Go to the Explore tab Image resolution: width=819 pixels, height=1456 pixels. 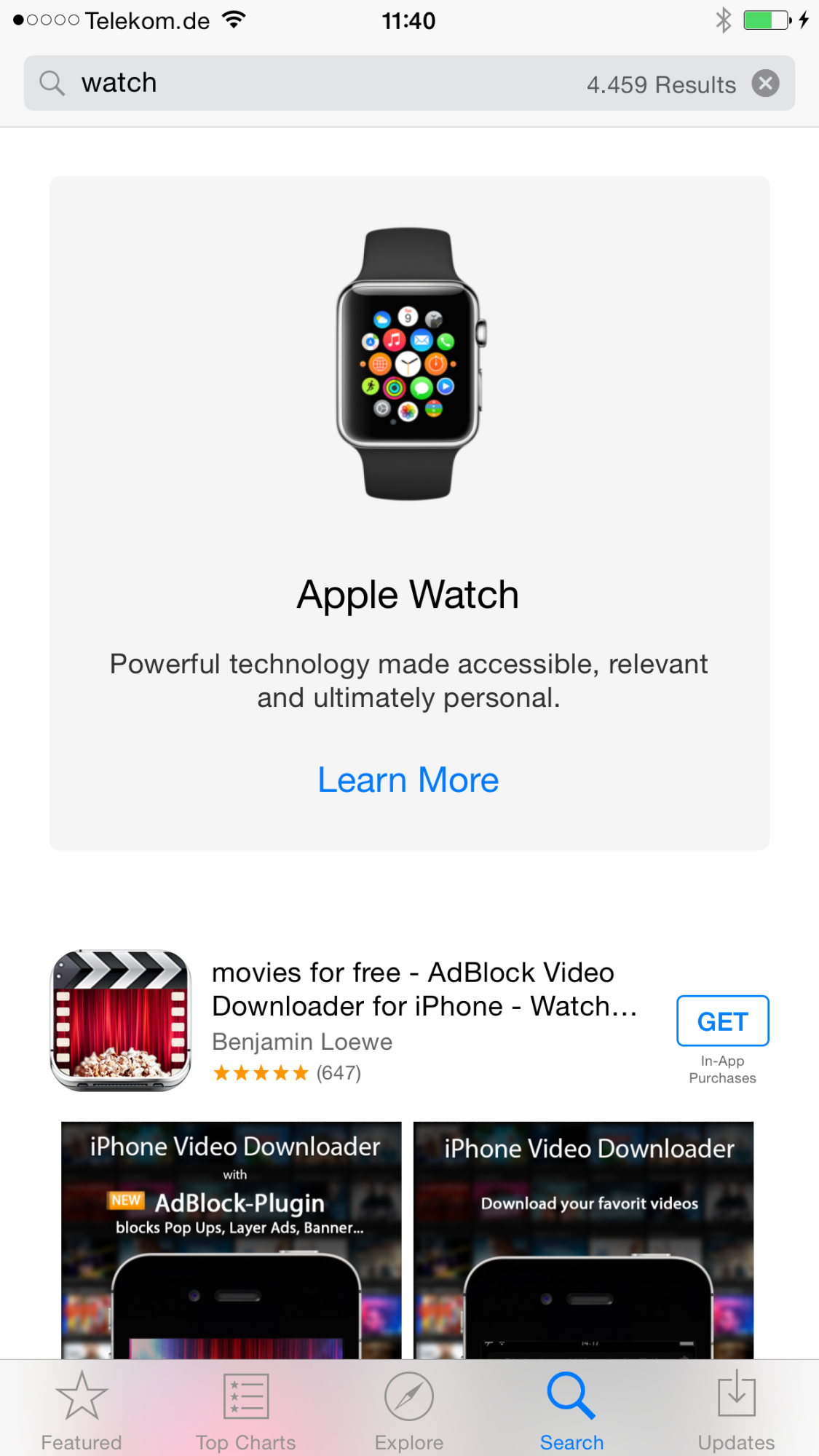[408, 1410]
